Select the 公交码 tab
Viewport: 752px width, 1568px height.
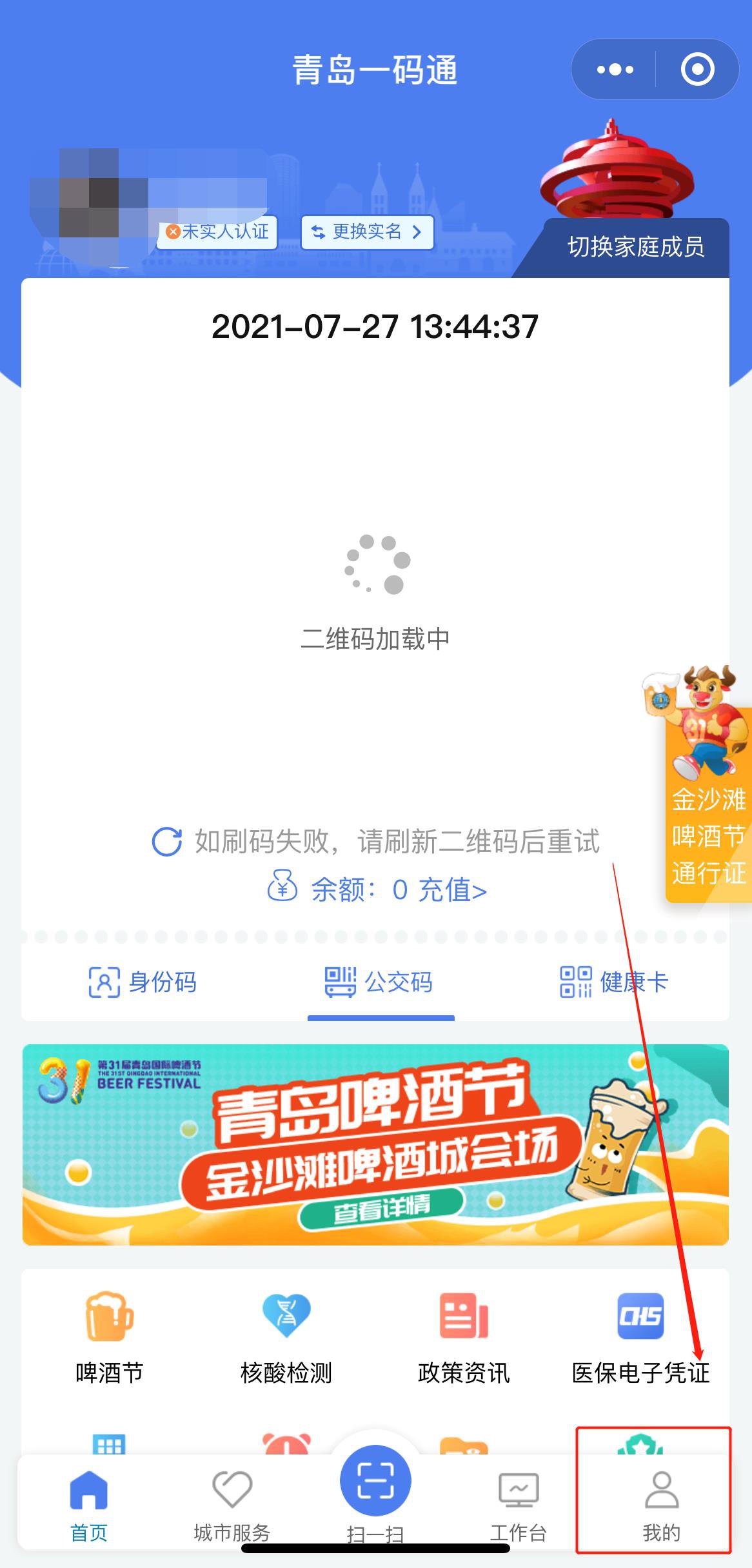380,982
